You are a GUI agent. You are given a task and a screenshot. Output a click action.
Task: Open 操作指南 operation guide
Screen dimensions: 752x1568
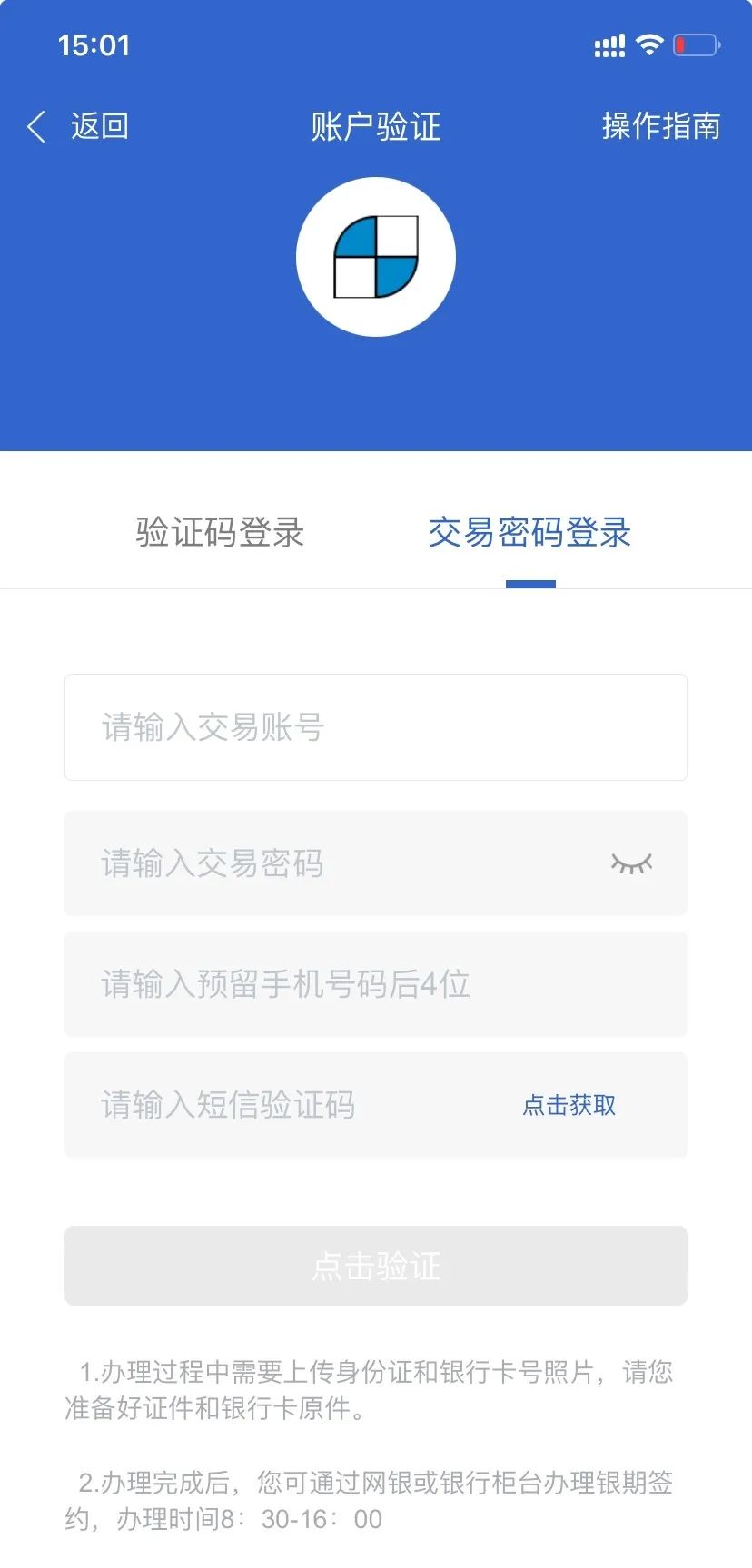(660, 126)
